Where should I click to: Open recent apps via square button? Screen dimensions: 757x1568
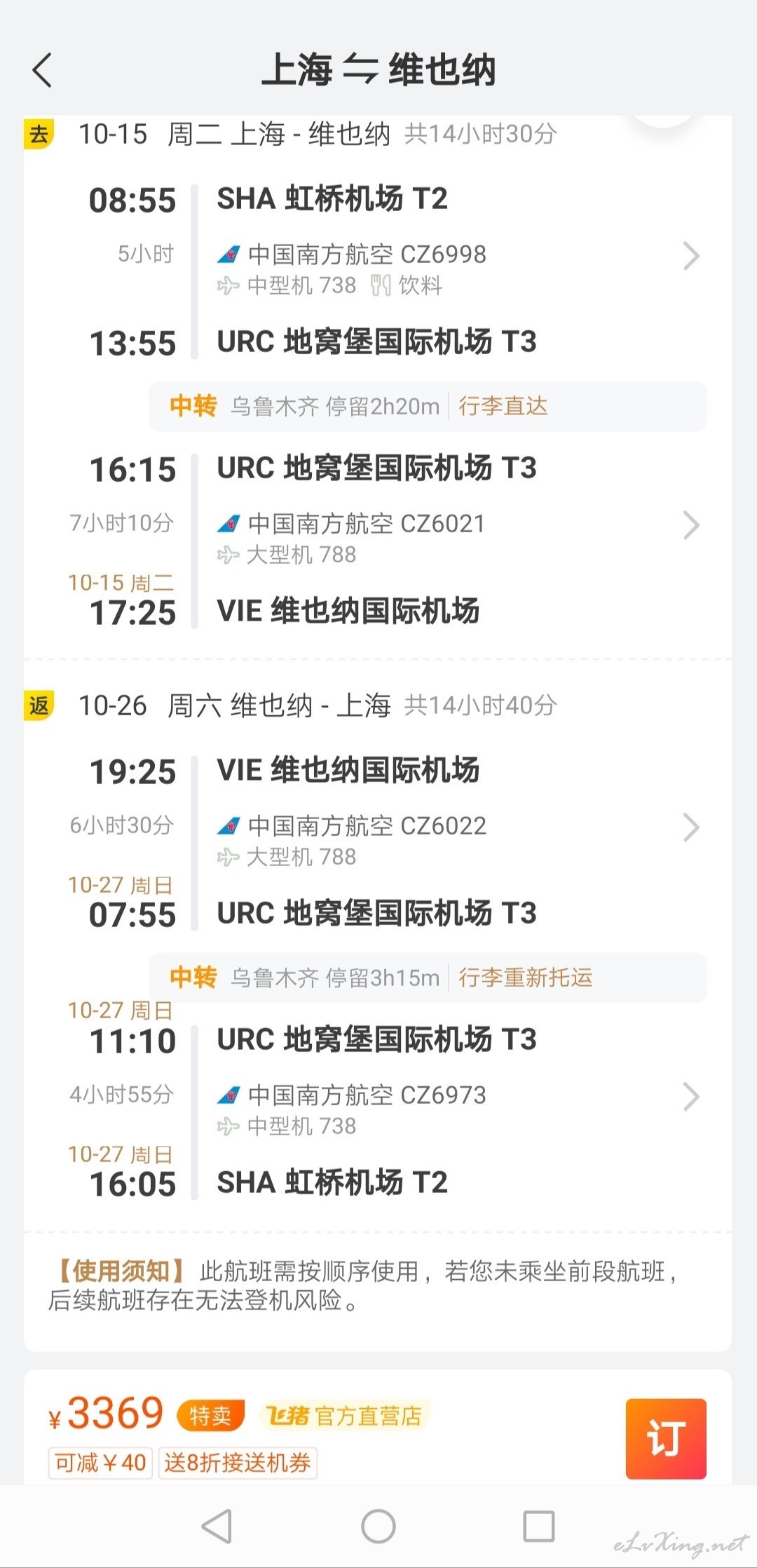click(539, 1526)
